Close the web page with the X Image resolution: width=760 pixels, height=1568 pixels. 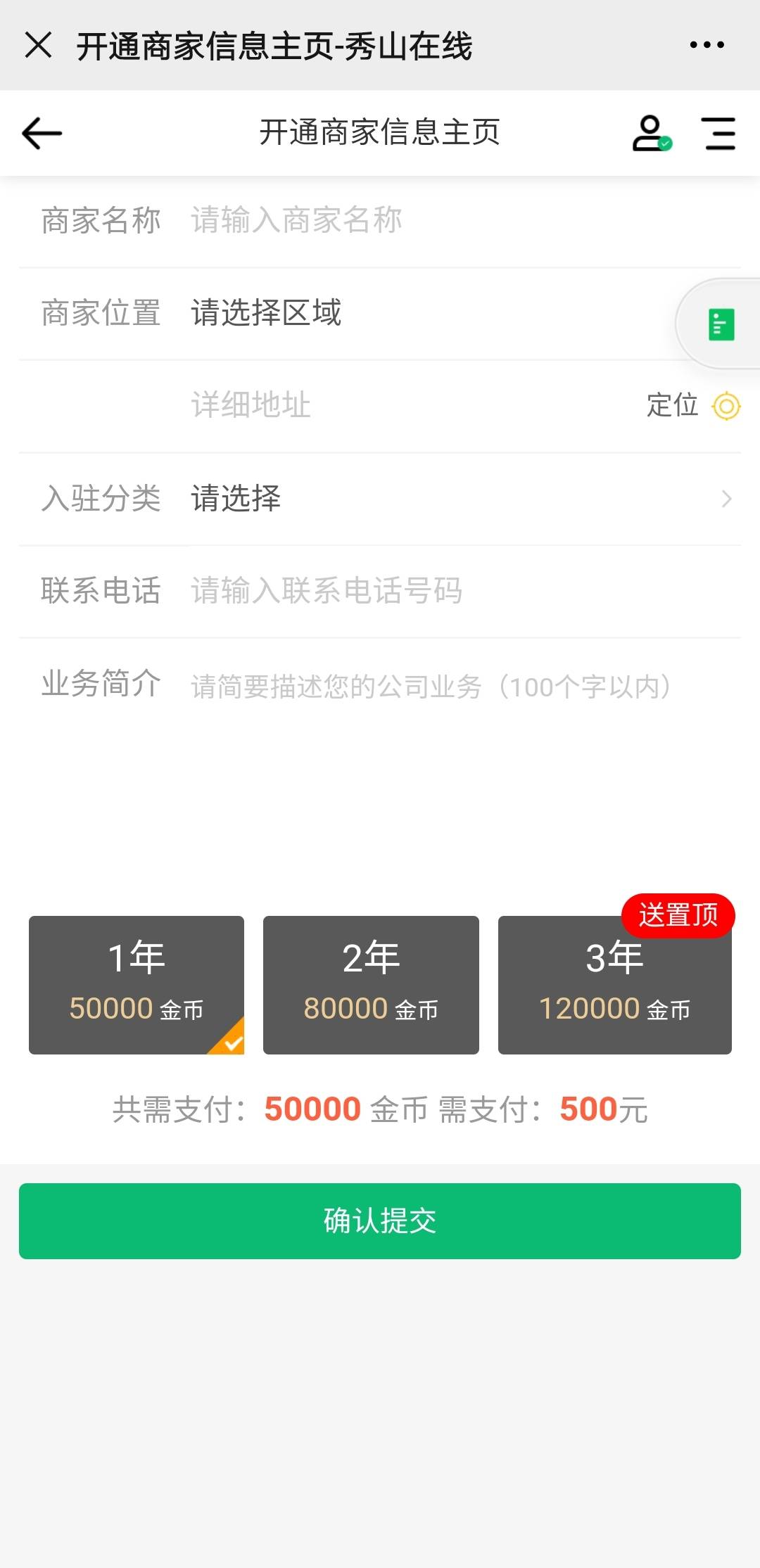point(38,45)
